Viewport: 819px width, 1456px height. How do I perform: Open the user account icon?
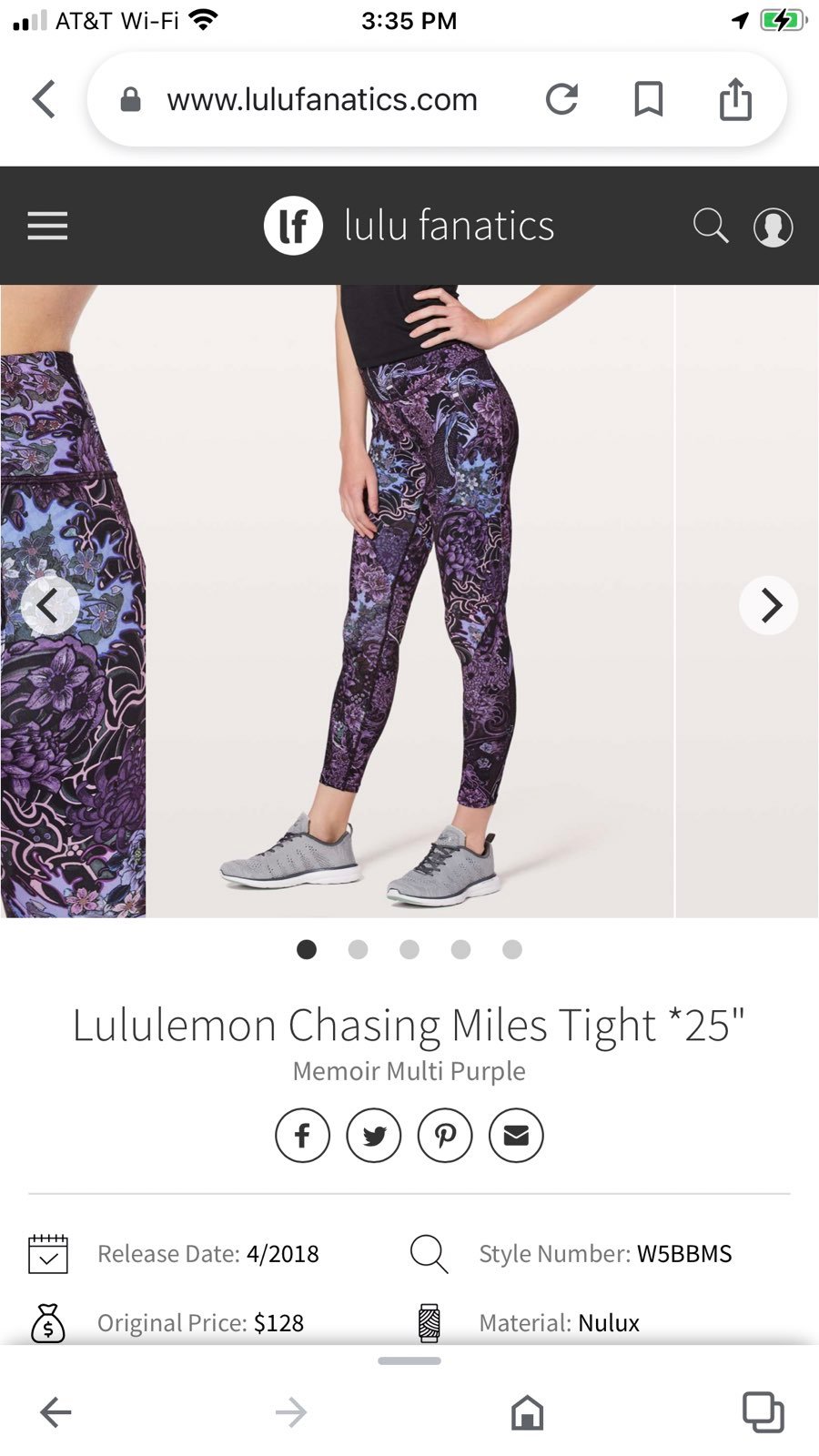[773, 227]
